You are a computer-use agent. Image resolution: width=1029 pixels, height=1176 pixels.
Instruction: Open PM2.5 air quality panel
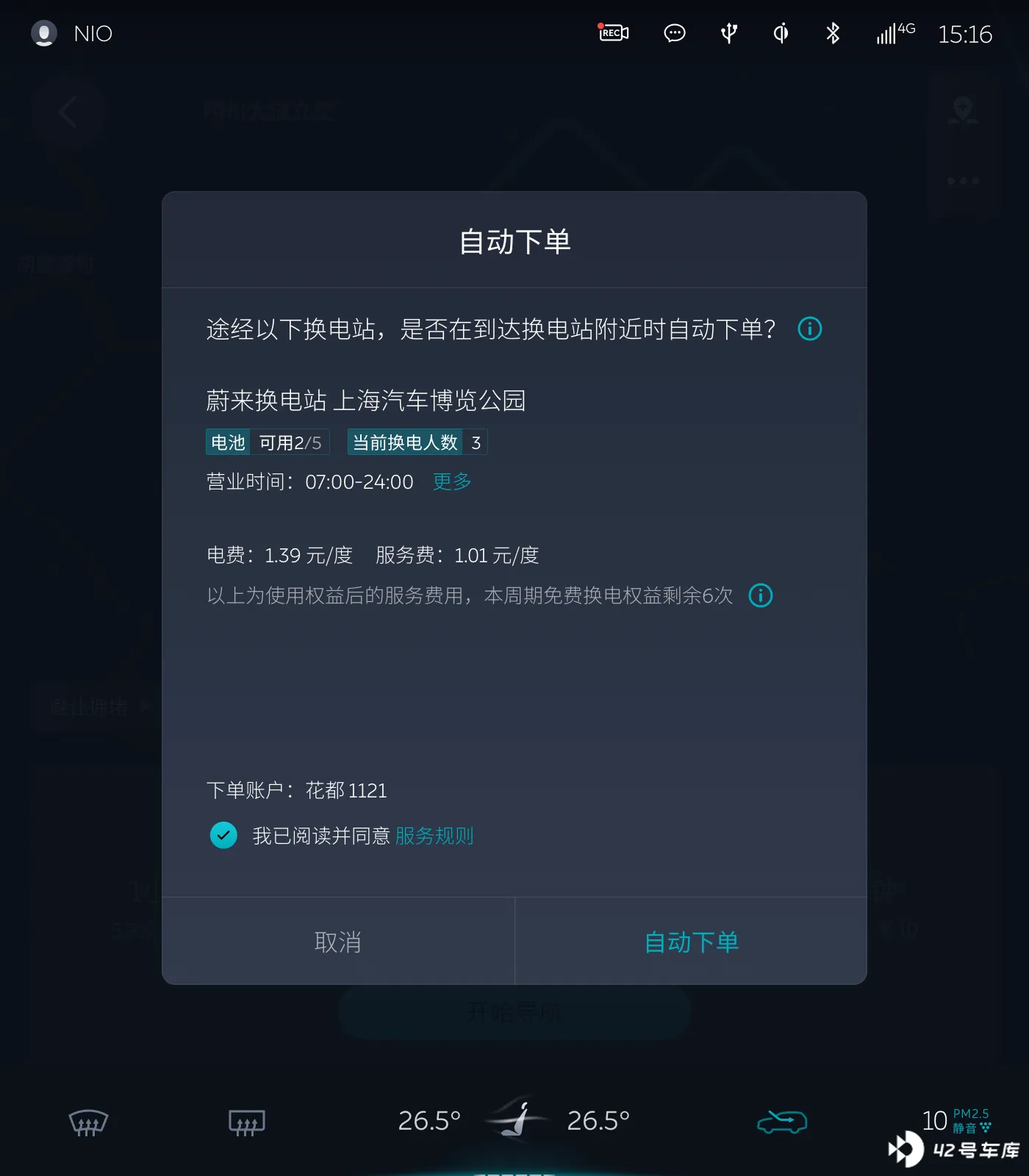[955, 1121]
